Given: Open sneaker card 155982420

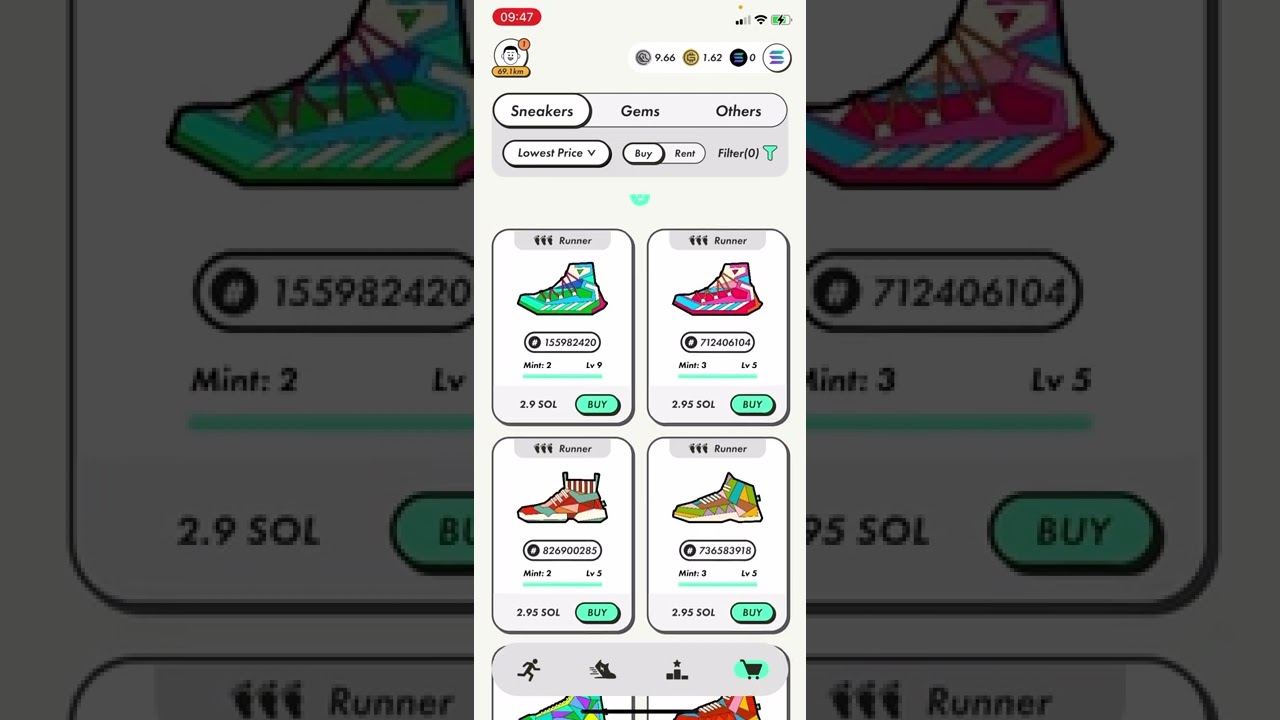Looking at the screenshot, I should click(x=562, y=290).
